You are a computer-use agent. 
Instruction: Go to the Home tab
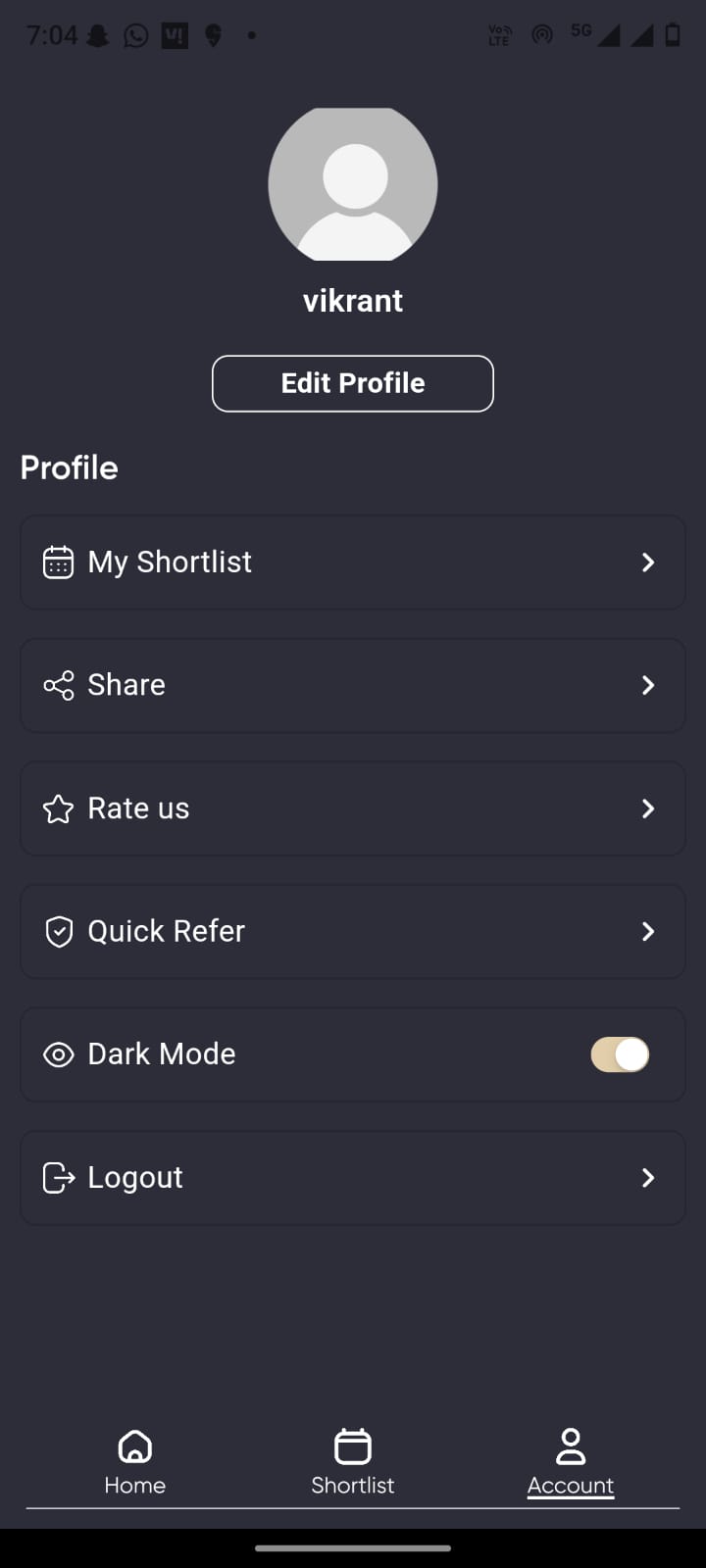click(x=135, y=1461)
